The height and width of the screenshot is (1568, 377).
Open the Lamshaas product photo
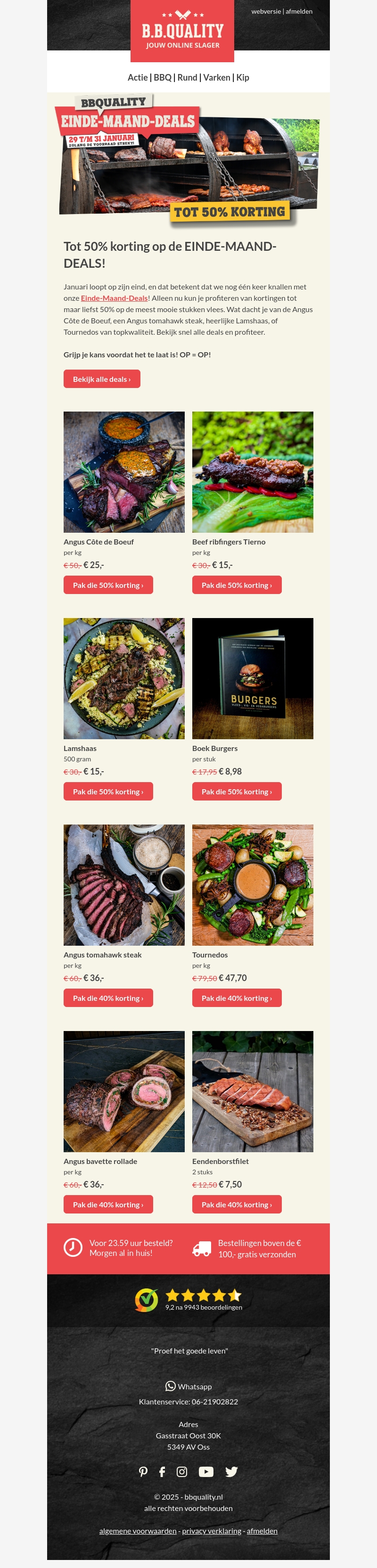[x=124, y=678]
